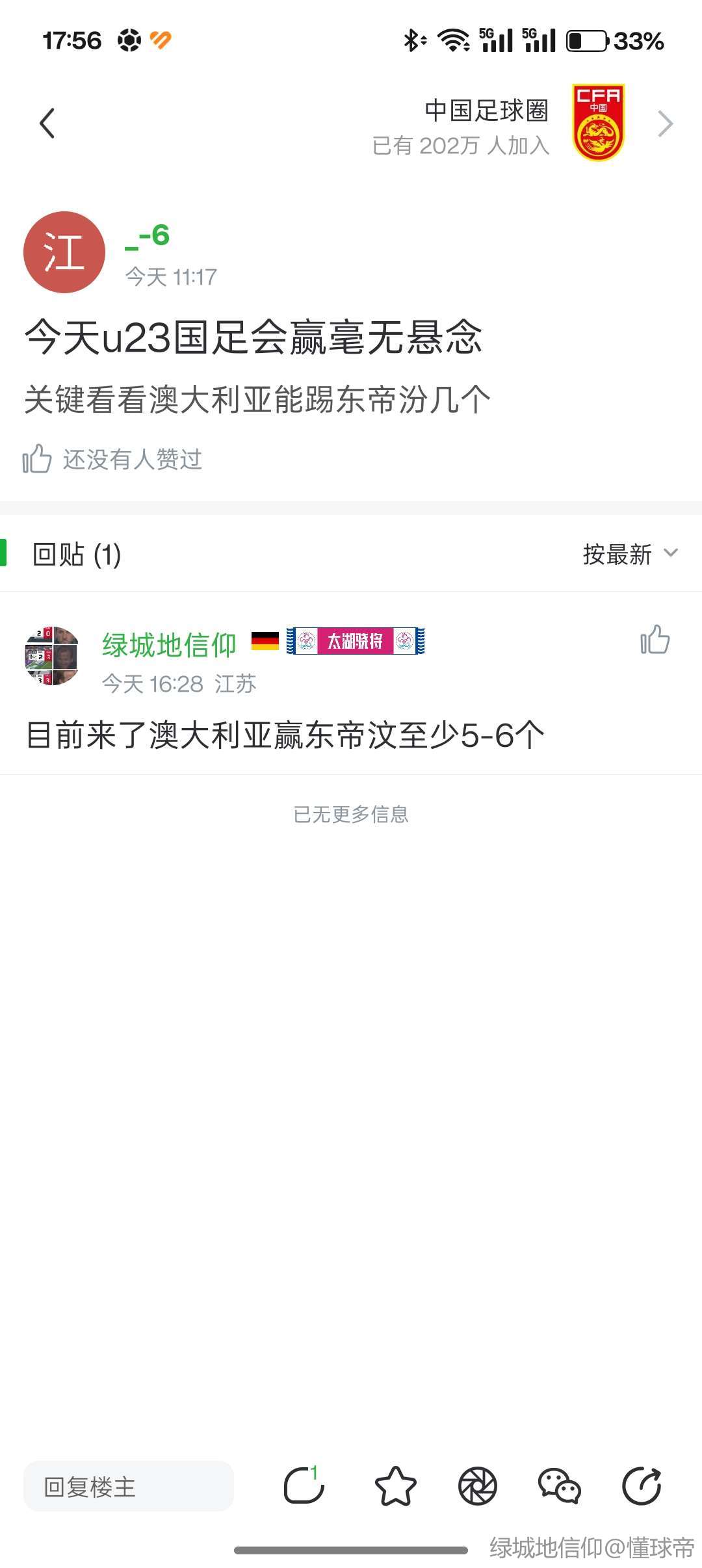The width and height of the screenshot is (702, 1568).
Task: Tap the 回复楼主 reply field
Action: point(128,1486)
